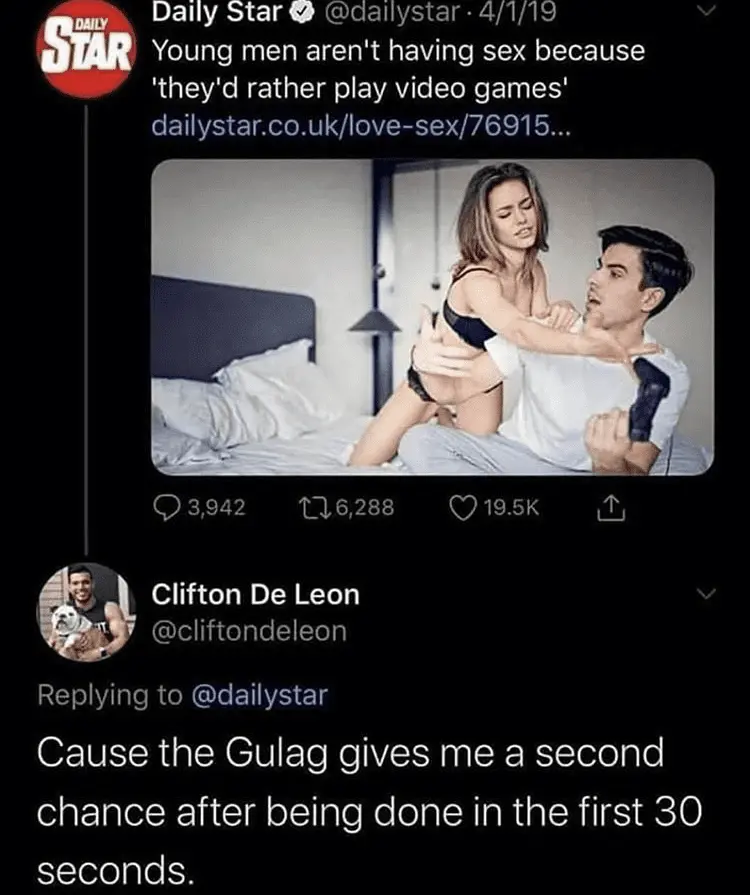Share the Daily Star tweet
Image resolution: width=750 pixels, height=895 pixels.
point(608,508)
